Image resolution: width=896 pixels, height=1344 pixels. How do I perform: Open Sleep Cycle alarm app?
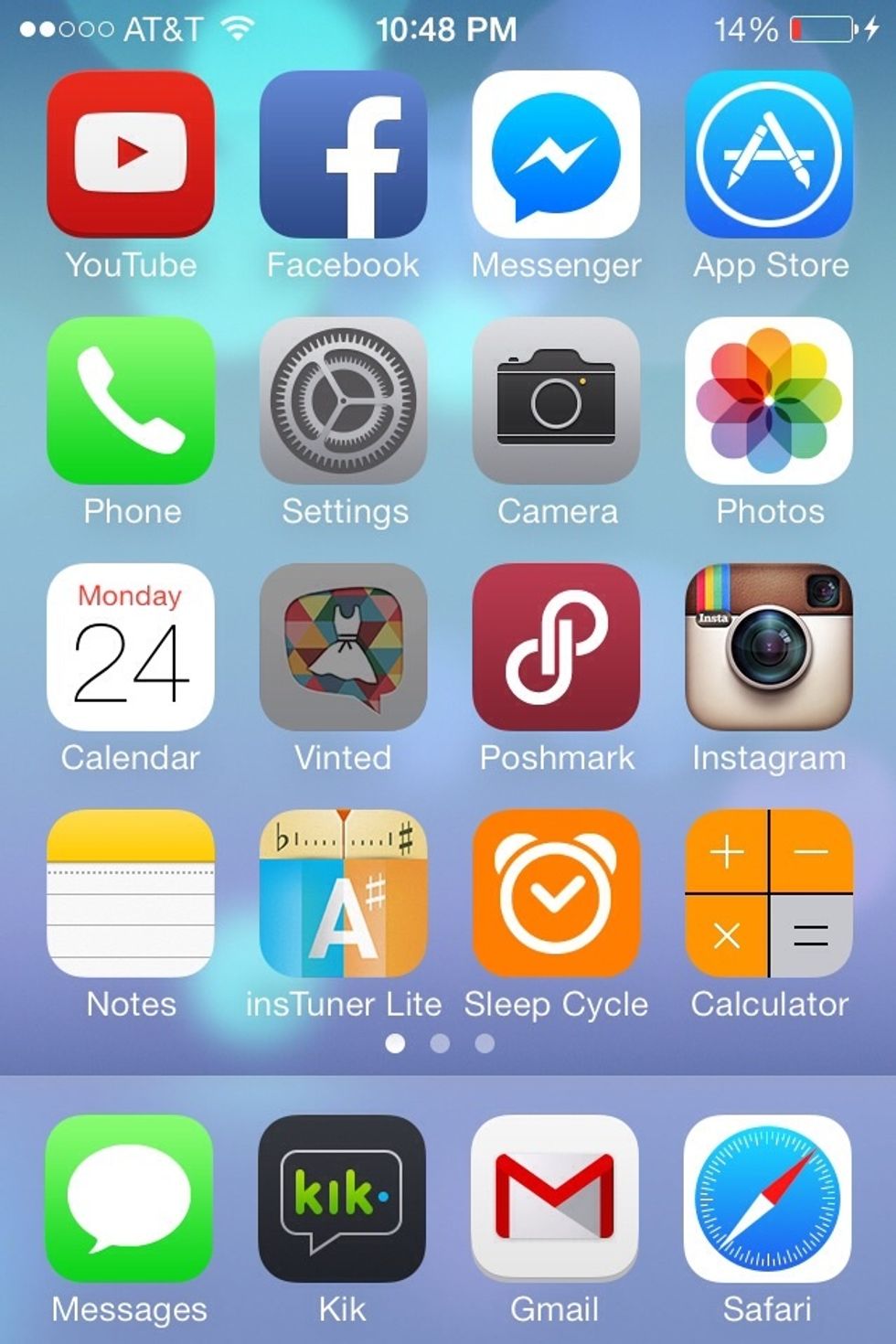click(557, 896)
